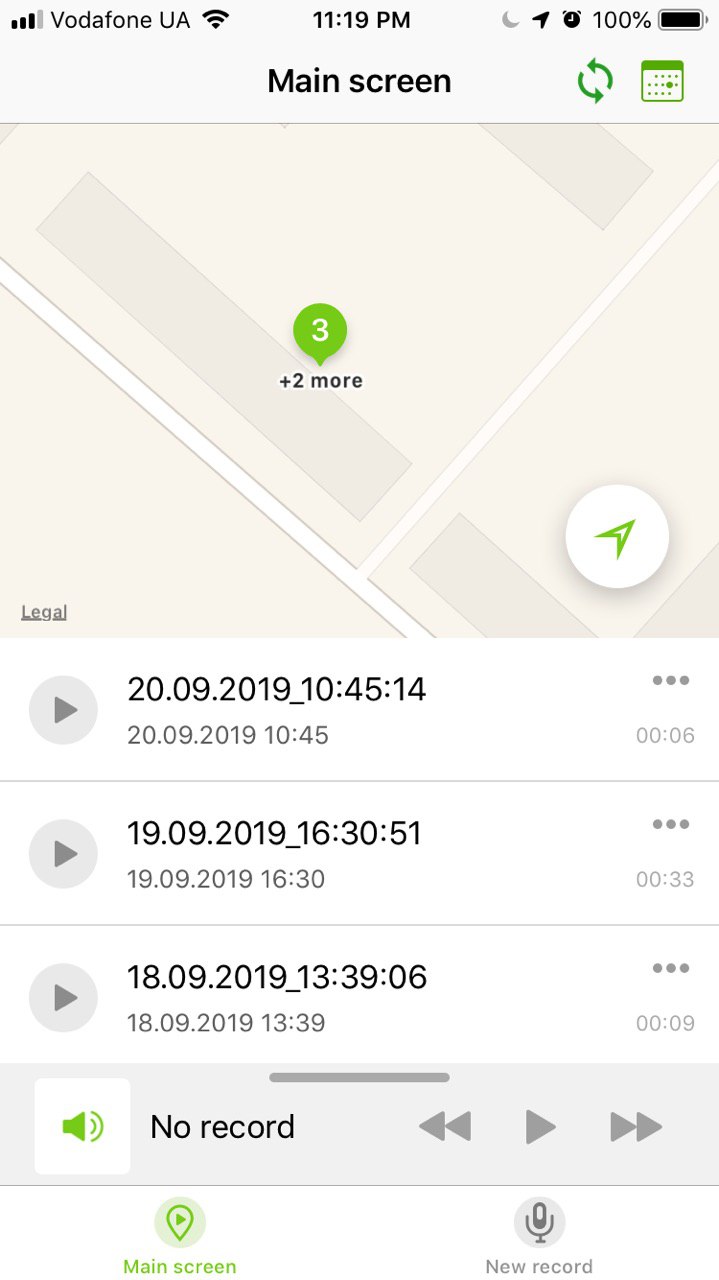Play the recording 19.09.2019_16:30:51
The image size is (719, 1280).
pyautogui.click(x=64, y=854)
